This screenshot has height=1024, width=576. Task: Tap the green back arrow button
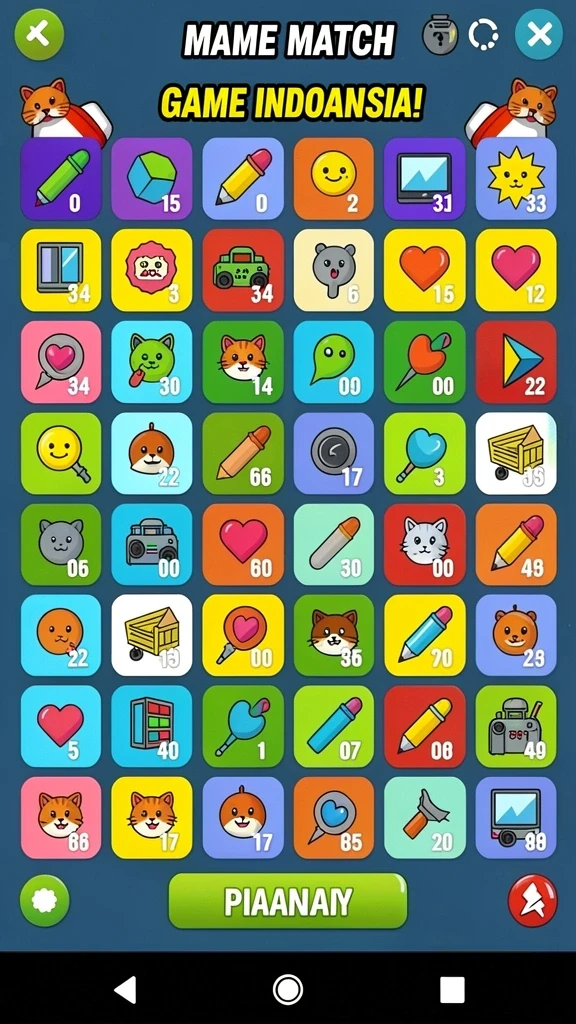[x=39, y=34]
